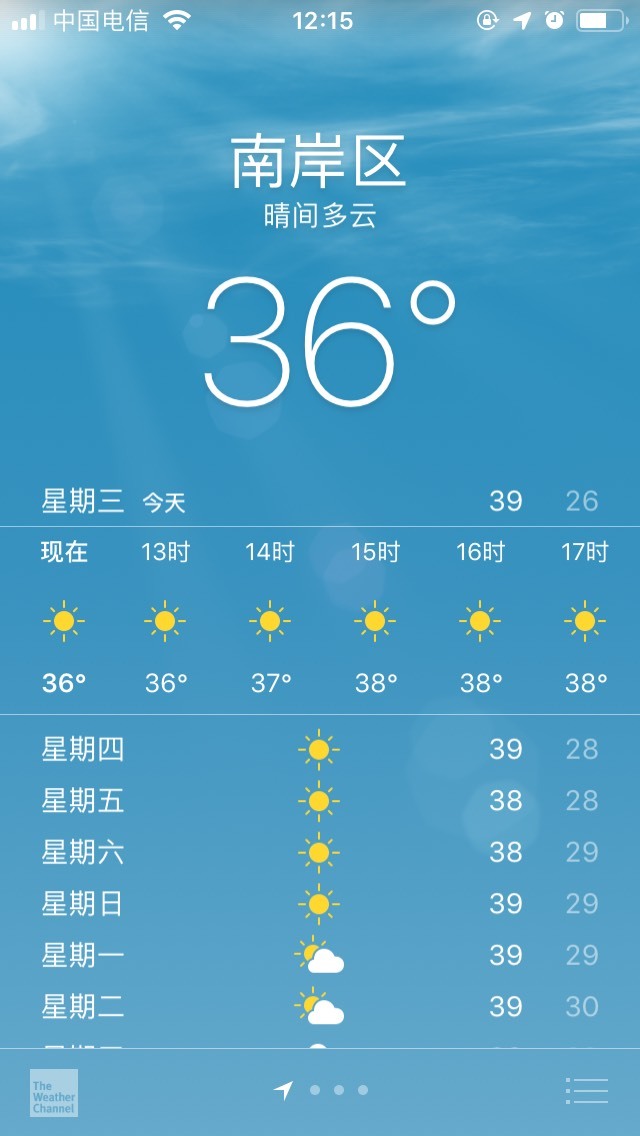Tap the page indicator dots
This screenshot has height=1136, width=640.
(x=321, y=1090)
